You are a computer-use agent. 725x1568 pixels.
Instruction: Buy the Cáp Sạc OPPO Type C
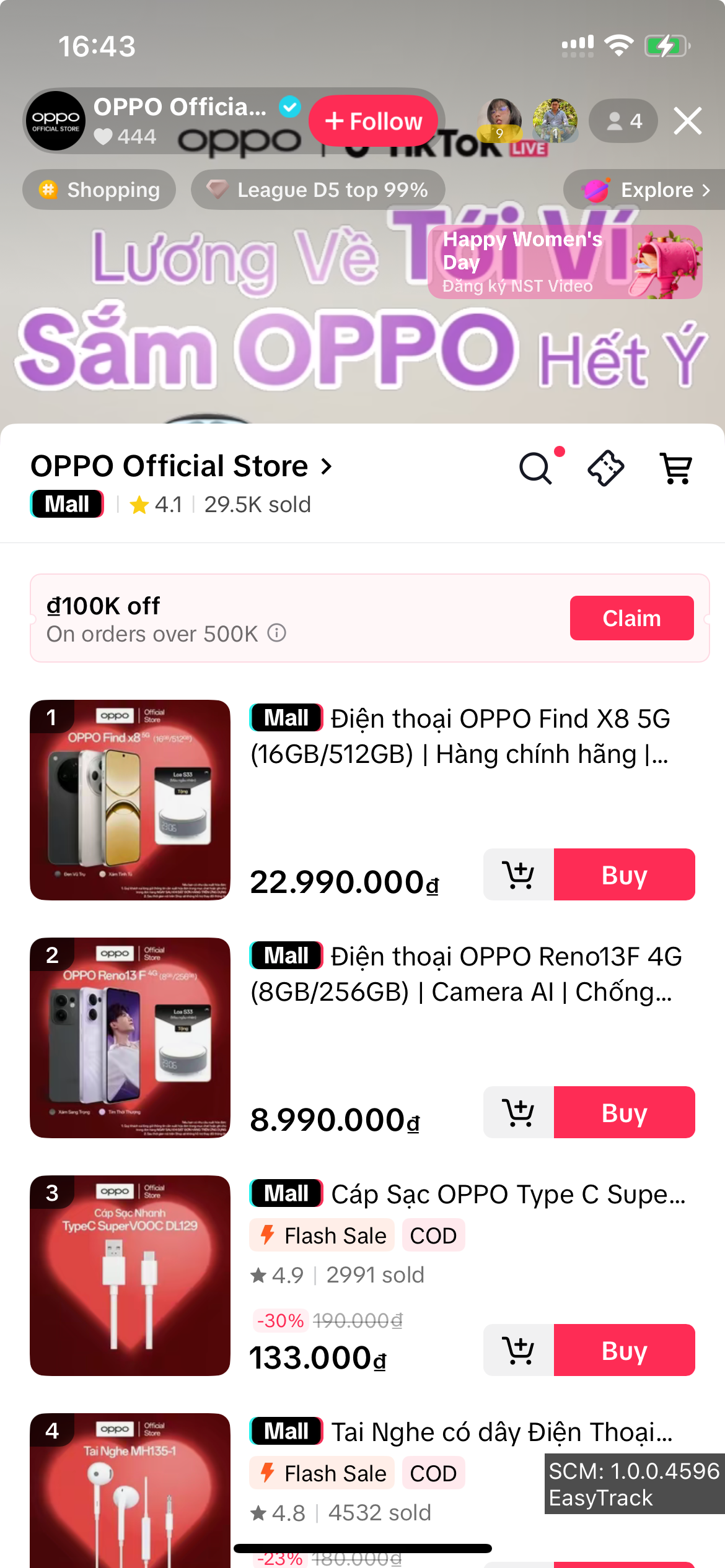coord(624,1351)
